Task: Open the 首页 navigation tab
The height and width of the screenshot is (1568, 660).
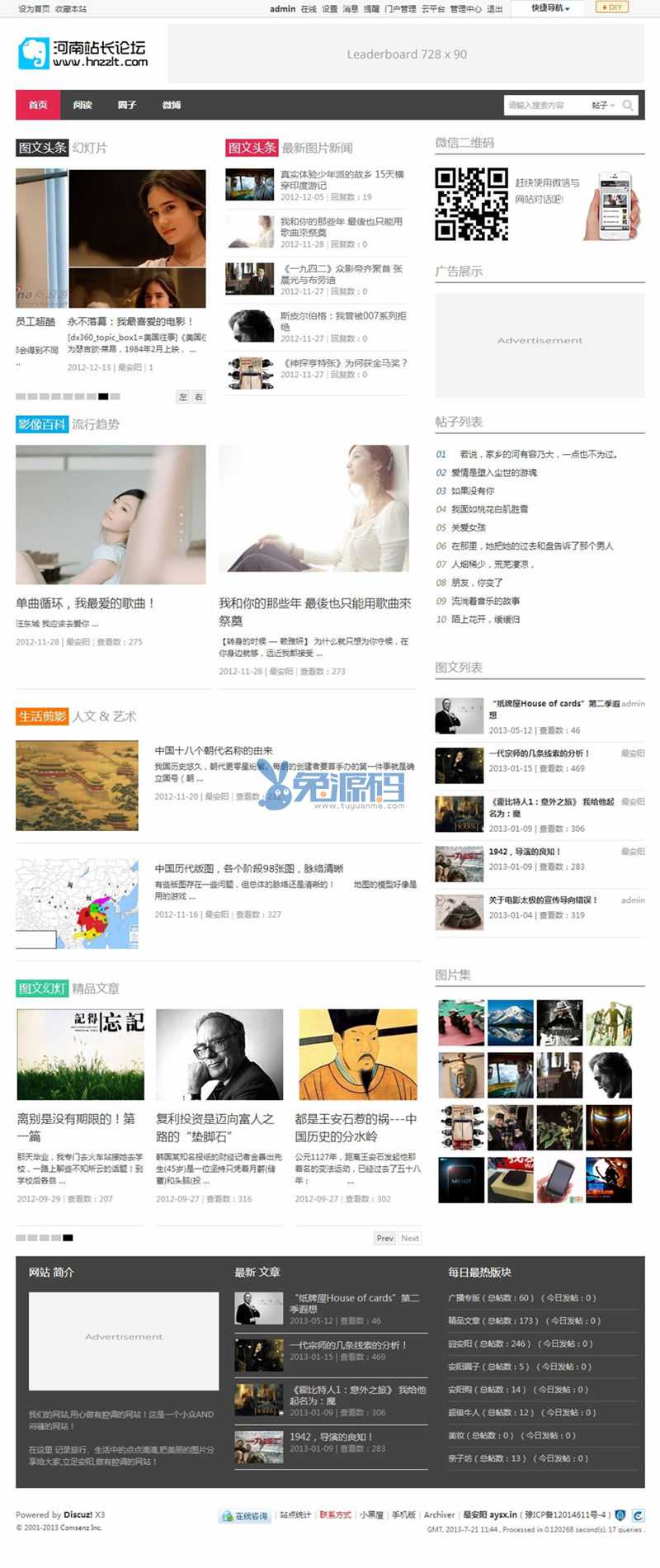Action: (x=38, y=105)
